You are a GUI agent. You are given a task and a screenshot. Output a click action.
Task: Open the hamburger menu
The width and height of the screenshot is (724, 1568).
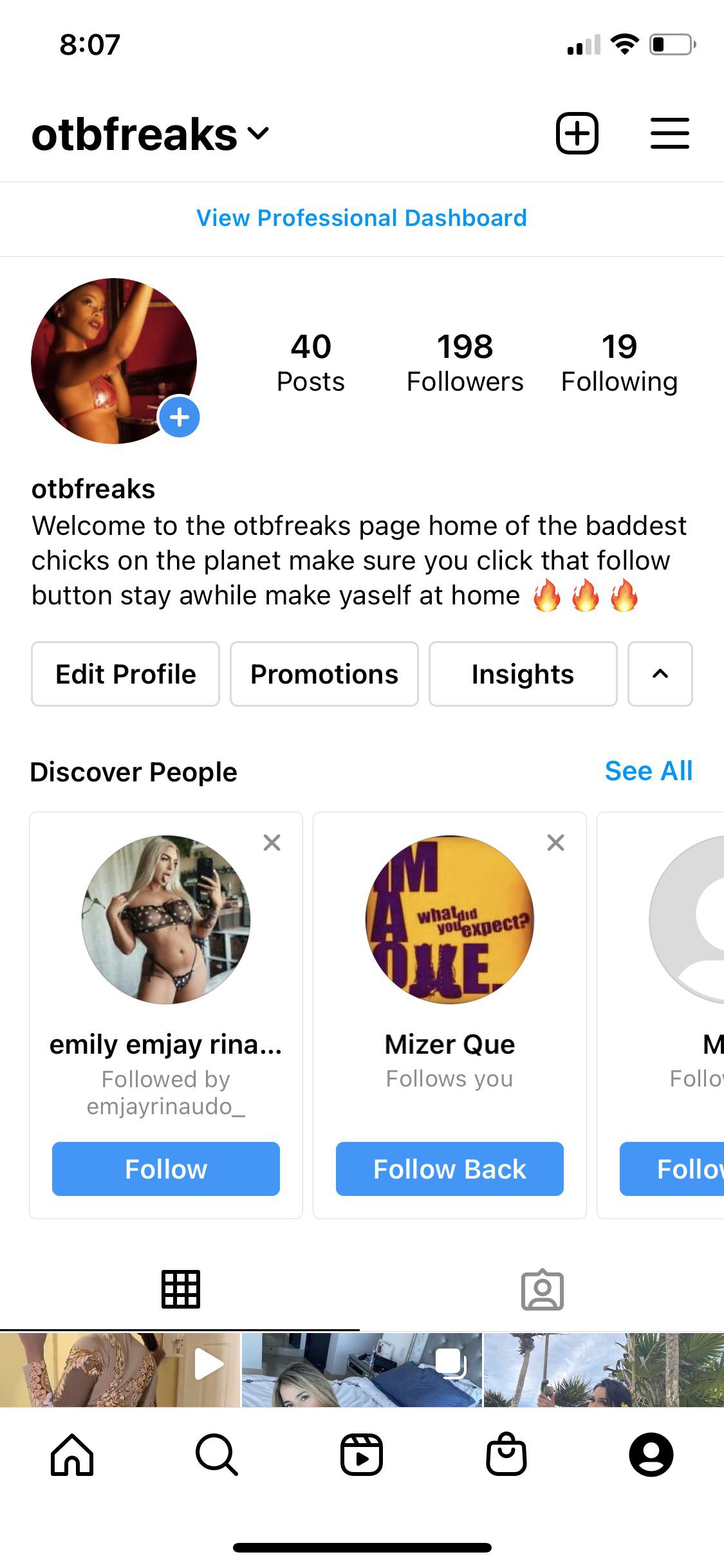669,133
